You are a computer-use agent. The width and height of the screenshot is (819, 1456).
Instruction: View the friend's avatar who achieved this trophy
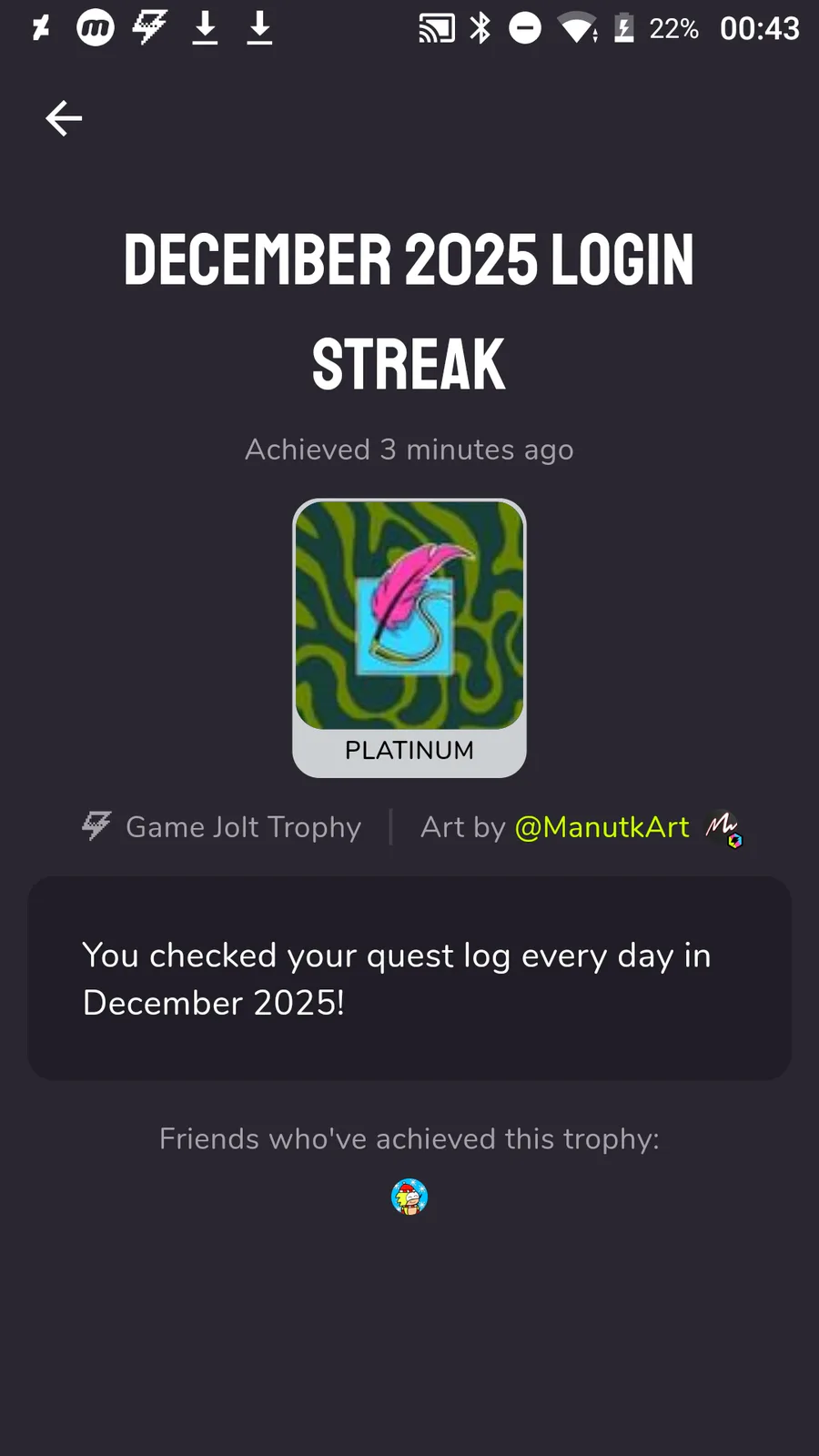tap(409, 1197)
